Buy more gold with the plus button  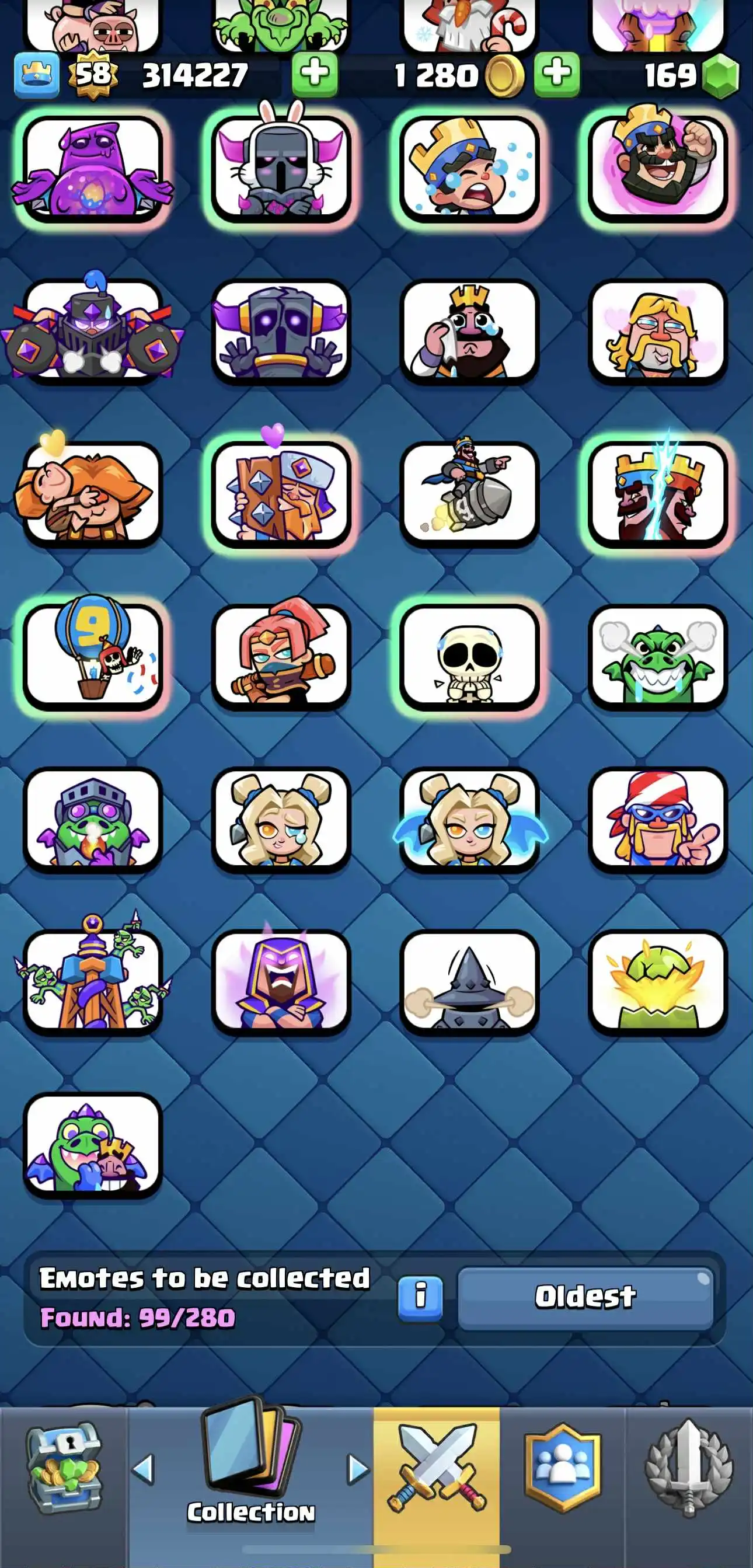[556, 74]
